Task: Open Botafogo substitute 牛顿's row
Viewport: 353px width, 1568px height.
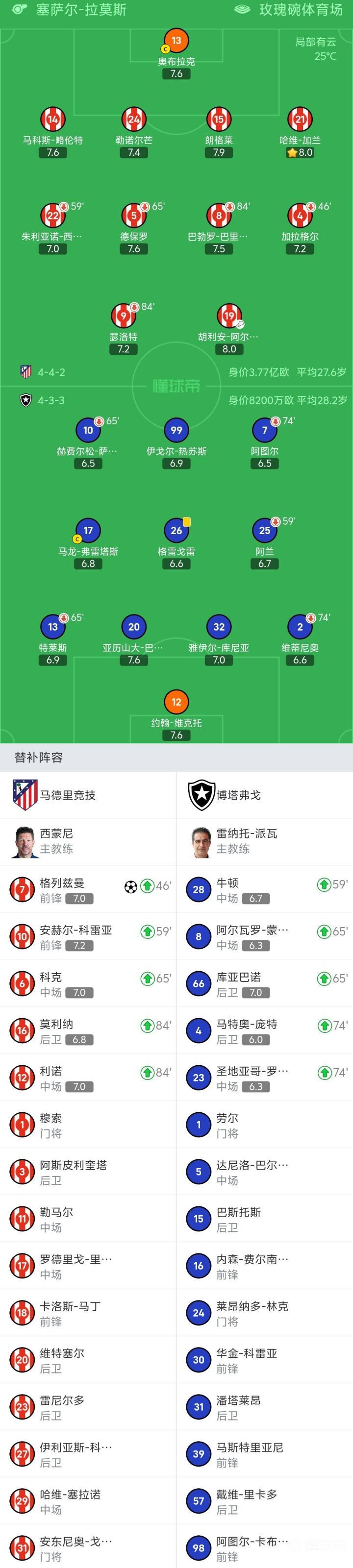Action: pyautogui.click(x=264, y=889)
